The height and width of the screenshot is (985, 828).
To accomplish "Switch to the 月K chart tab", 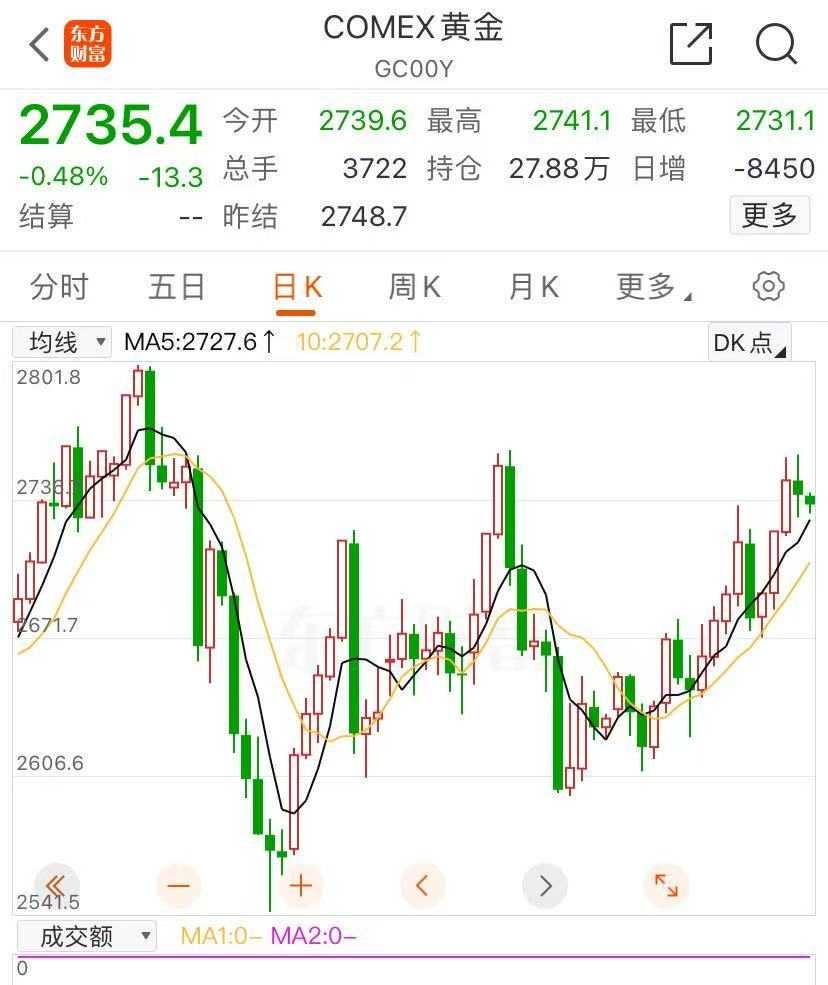I will coord(533,287).
